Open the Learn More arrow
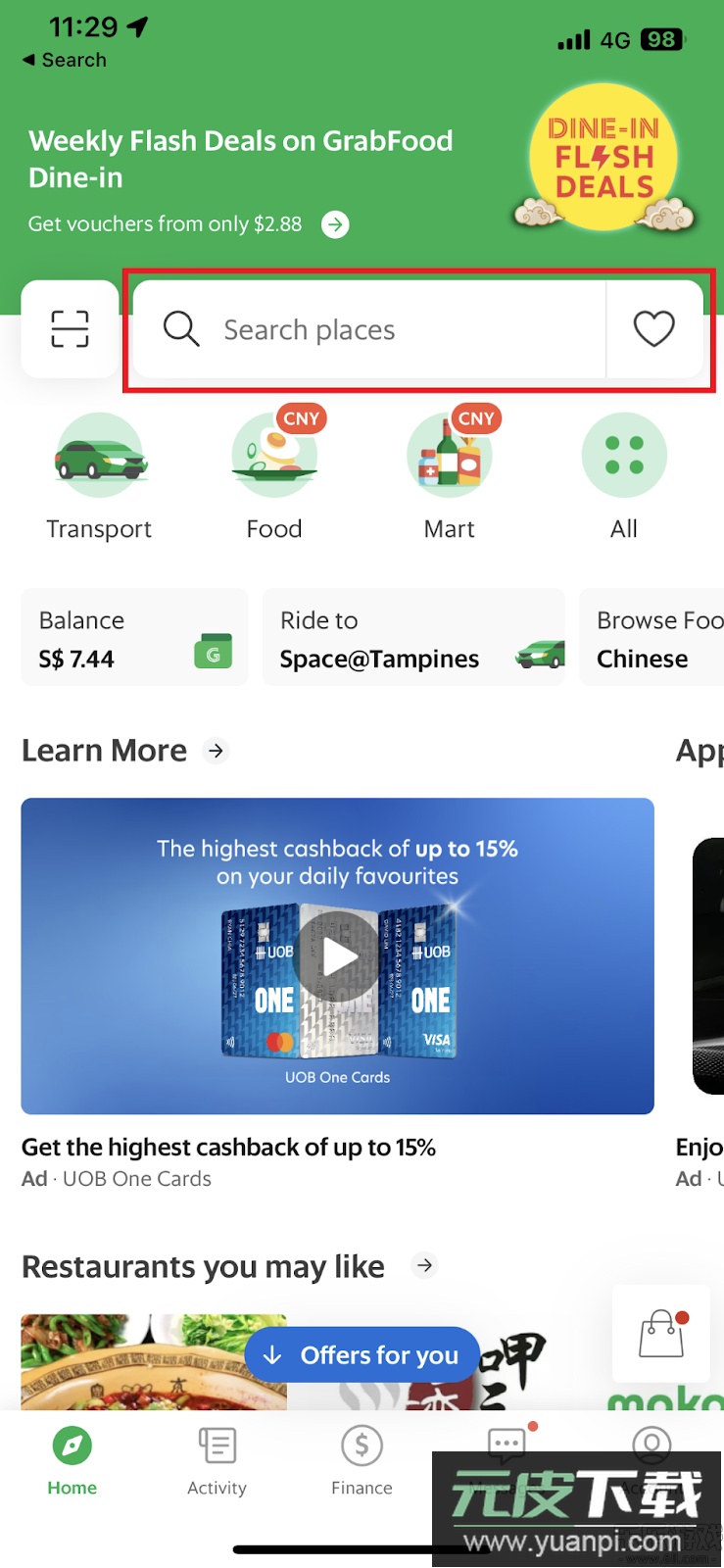724x1568 pixels. [216, 751]
